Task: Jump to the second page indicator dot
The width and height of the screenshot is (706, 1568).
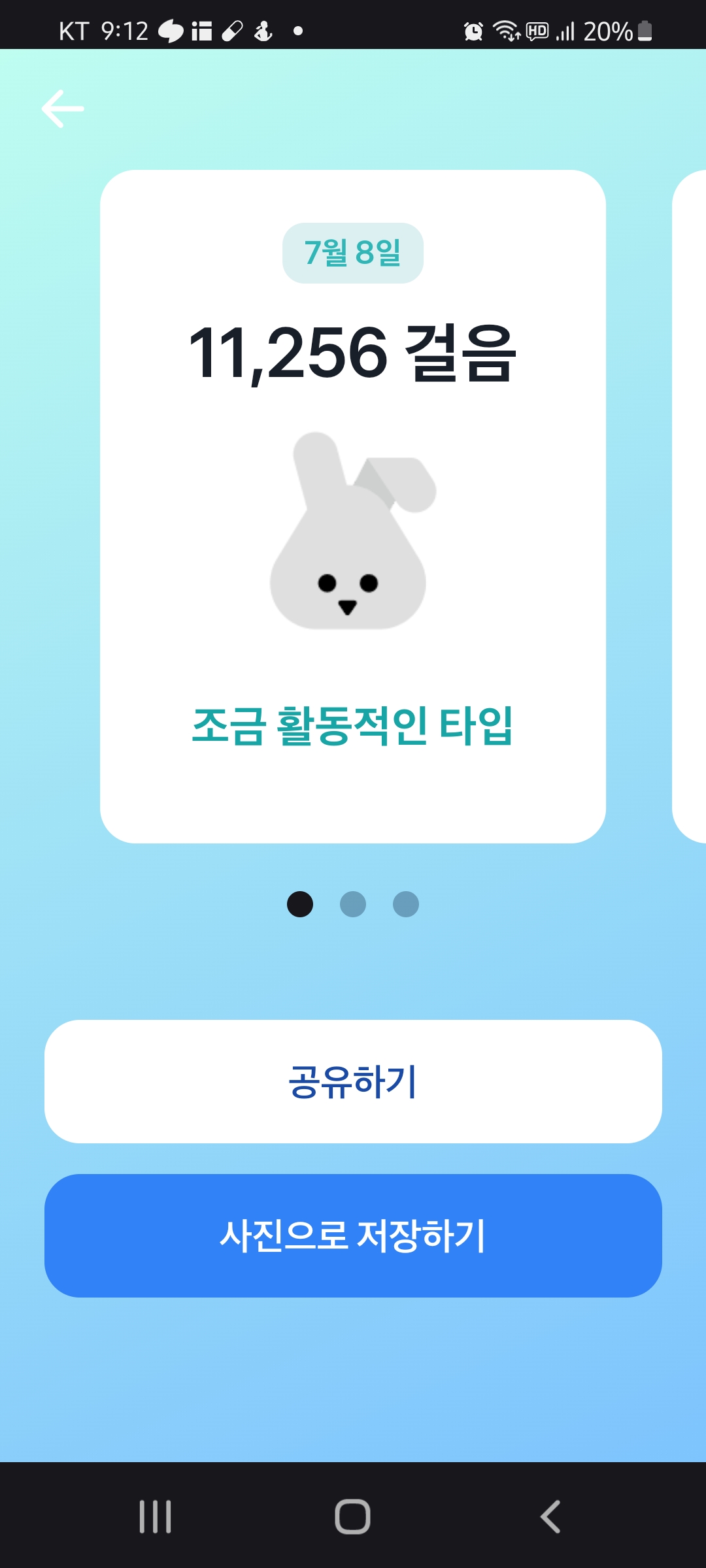Action: coord(353,904)
